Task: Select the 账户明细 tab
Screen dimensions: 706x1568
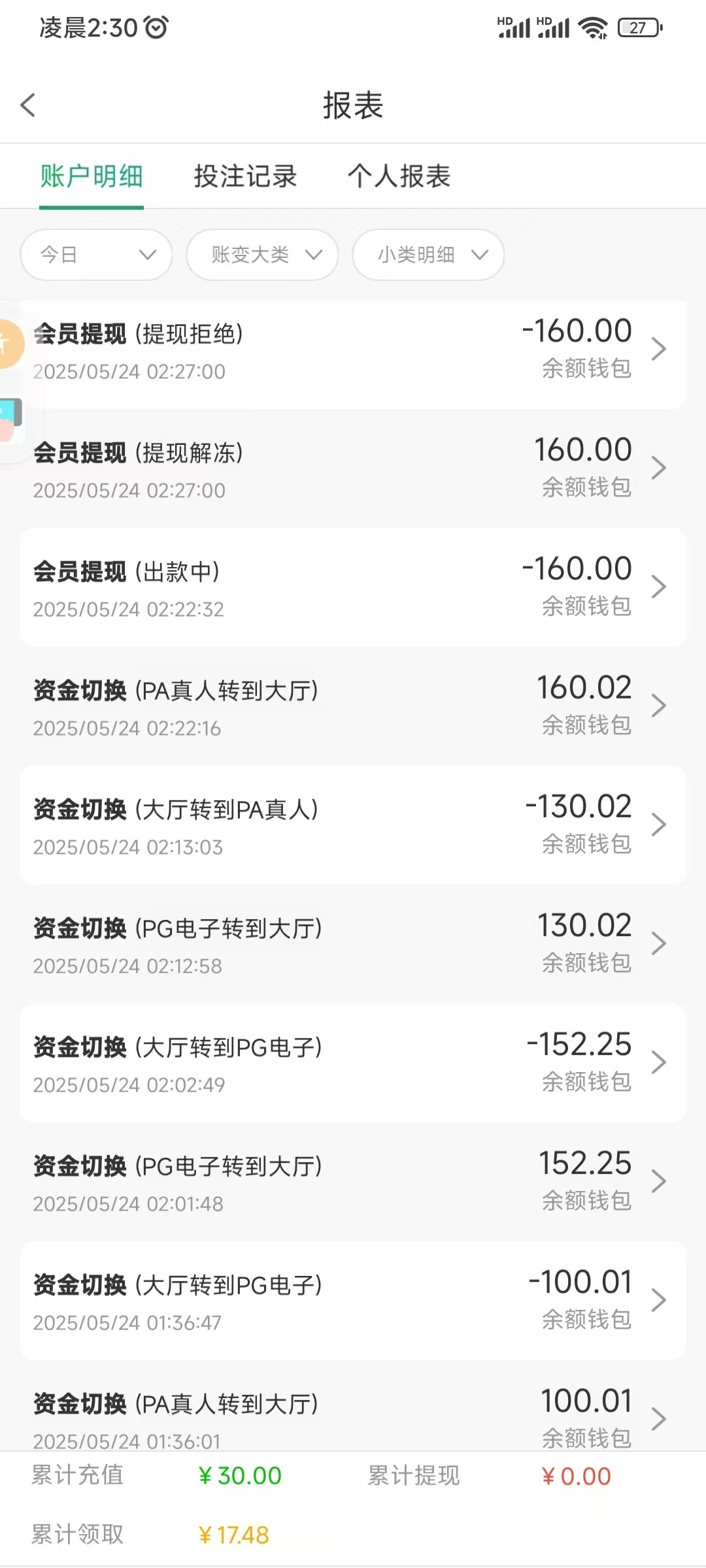Action: coord(92,176)
